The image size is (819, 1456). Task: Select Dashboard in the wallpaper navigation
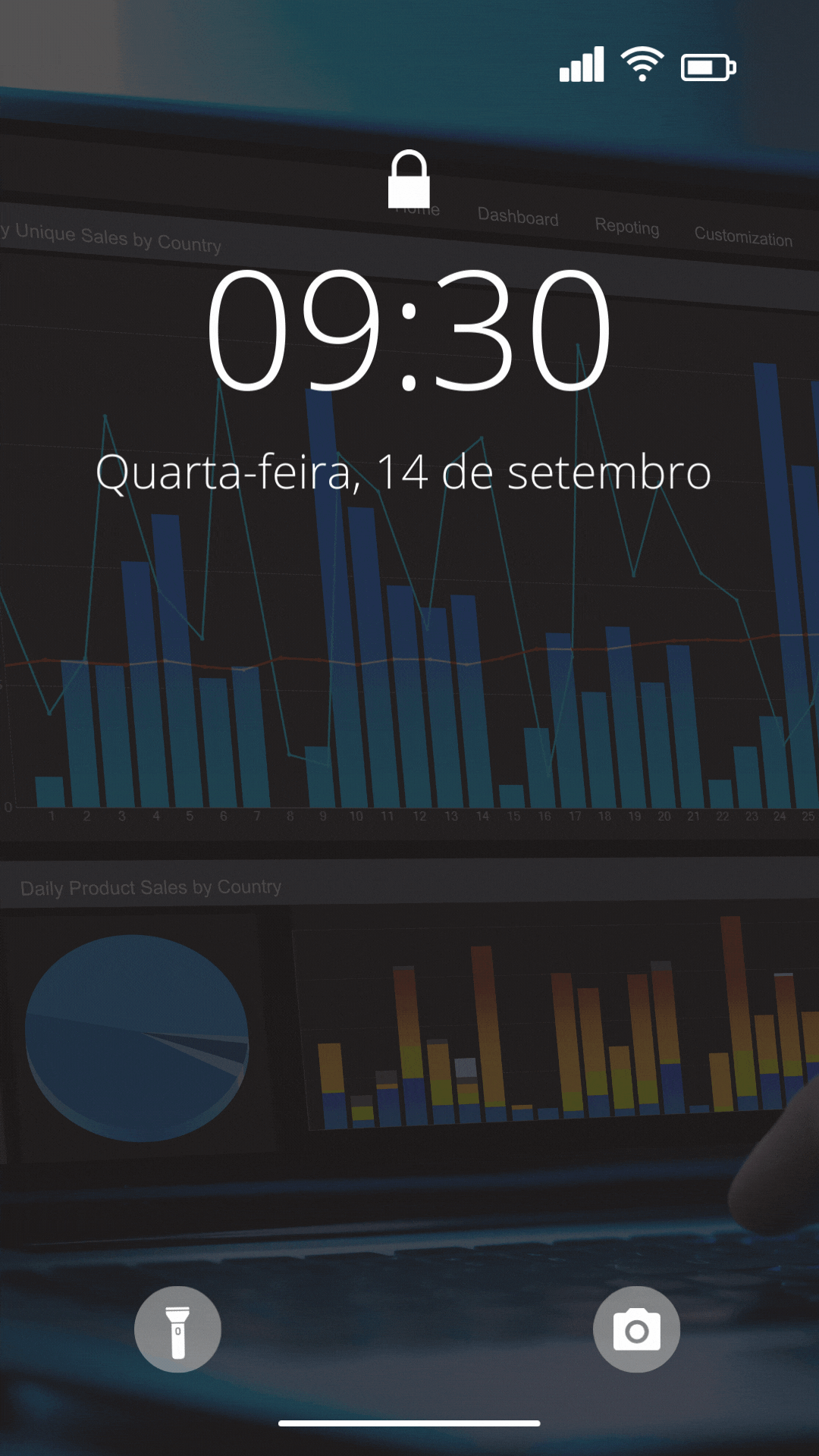(518, 218)
